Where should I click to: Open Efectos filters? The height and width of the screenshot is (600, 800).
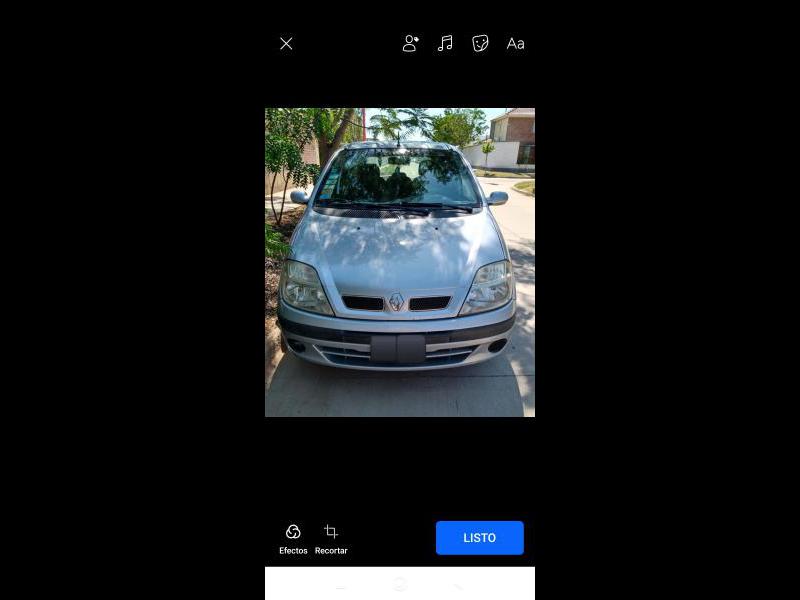tap(293, 538)
